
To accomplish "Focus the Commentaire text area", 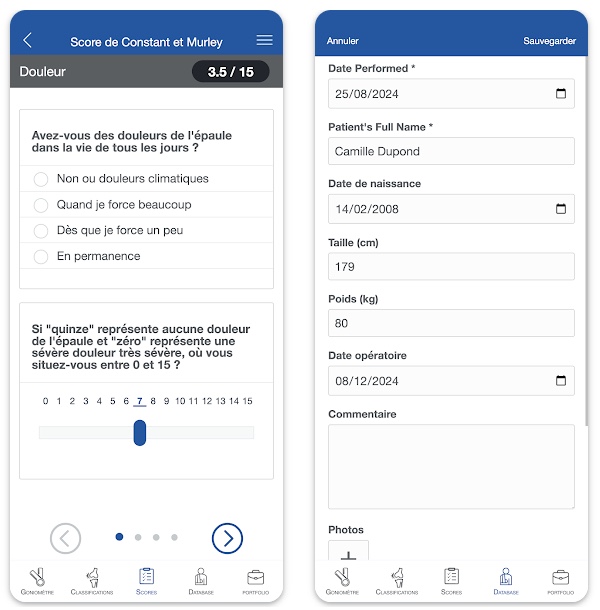I will tap(451, 466).
